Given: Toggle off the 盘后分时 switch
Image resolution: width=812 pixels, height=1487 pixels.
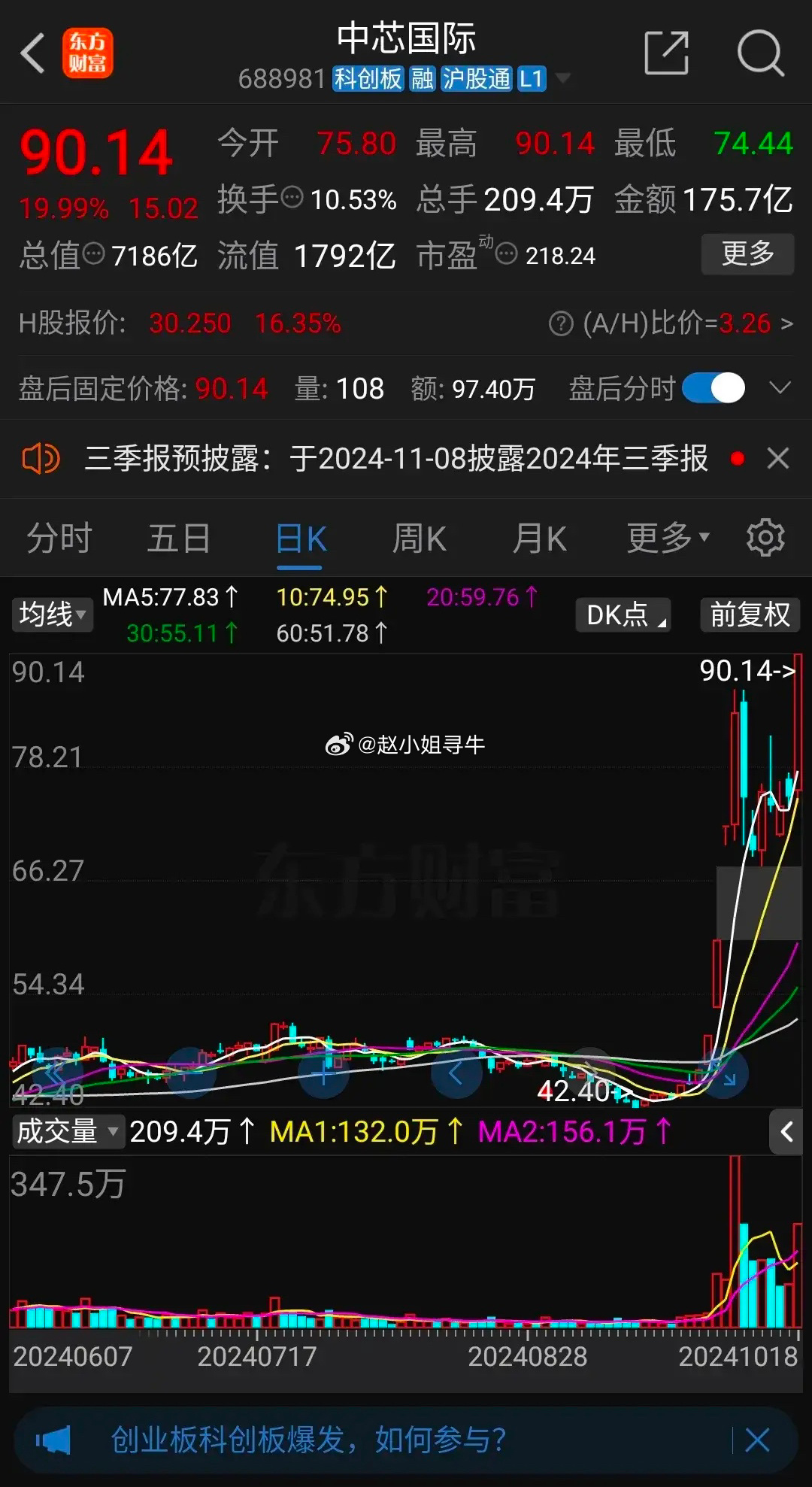Looking at the screenshot, I should pos(711,387).
